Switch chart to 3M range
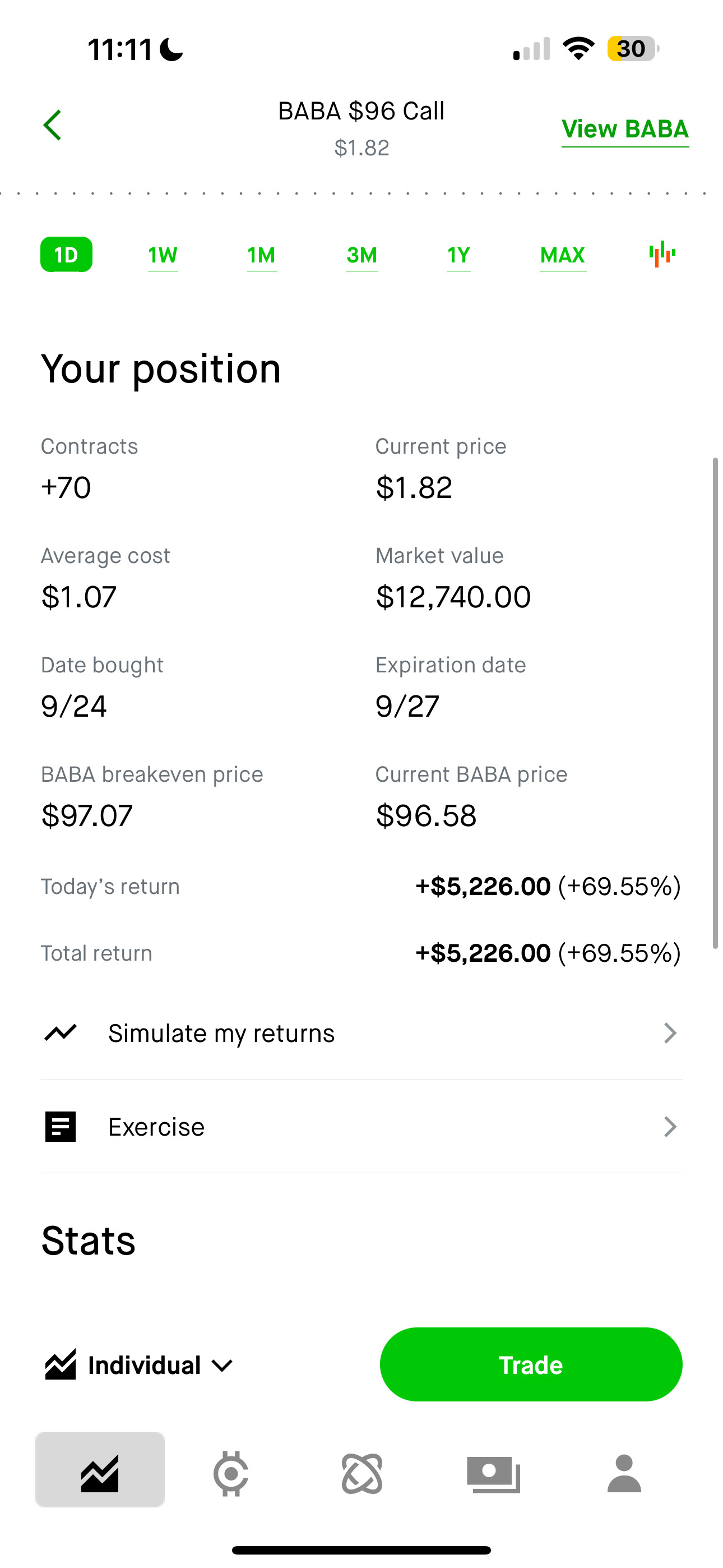Viewport: 723px width, 1568px height. [362, 255]
